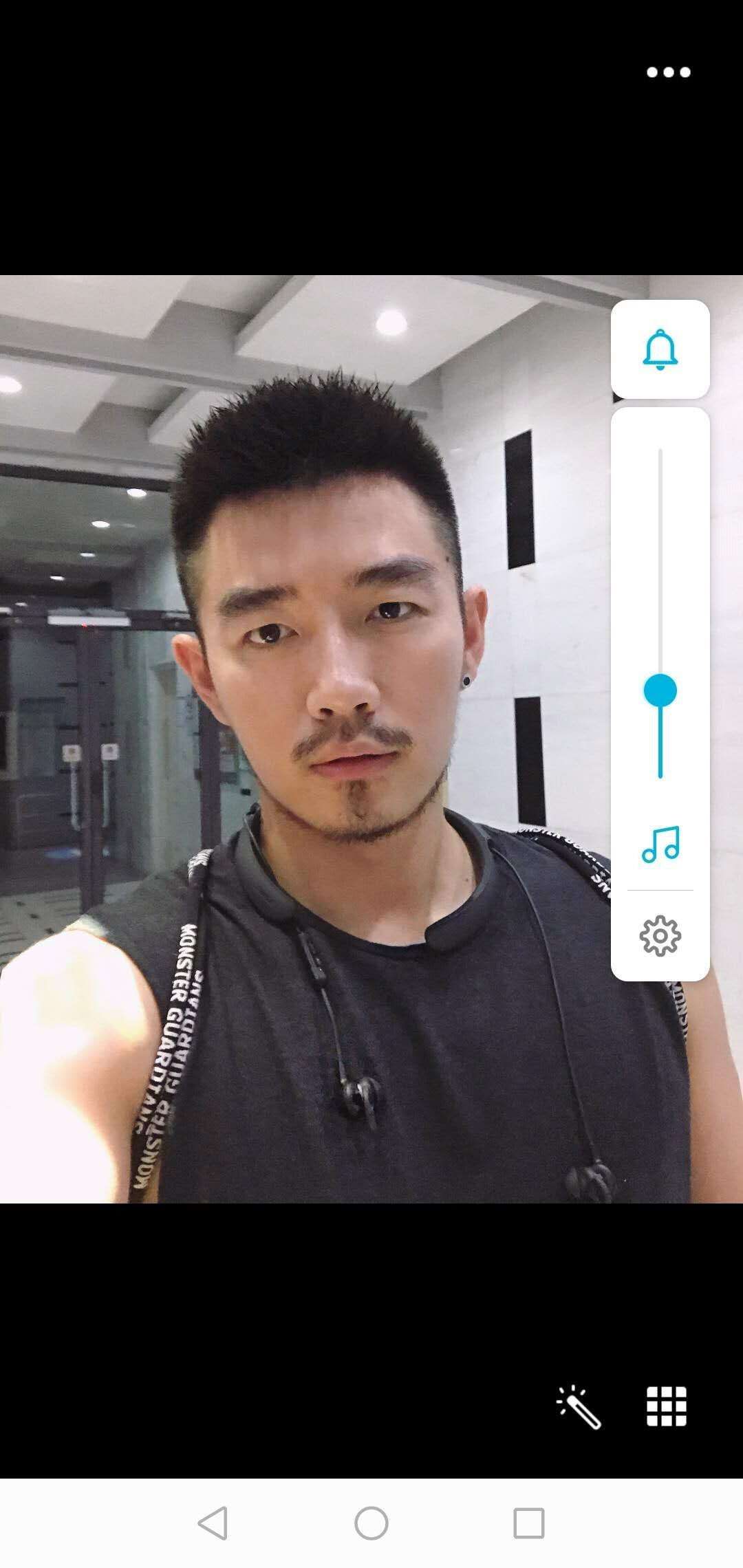Open the three-dot overflow menu

(668, 72)
